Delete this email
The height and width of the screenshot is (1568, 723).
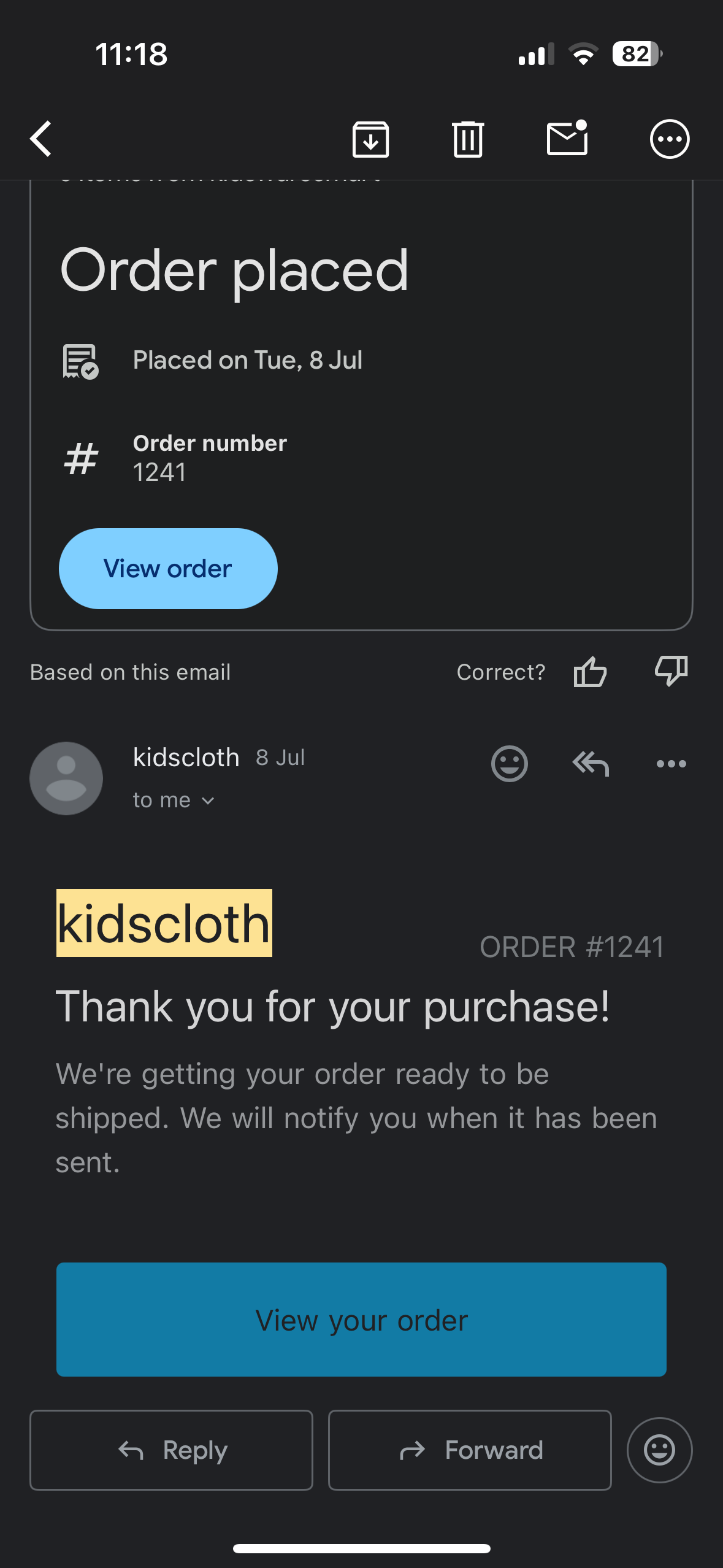coord(468,139)
